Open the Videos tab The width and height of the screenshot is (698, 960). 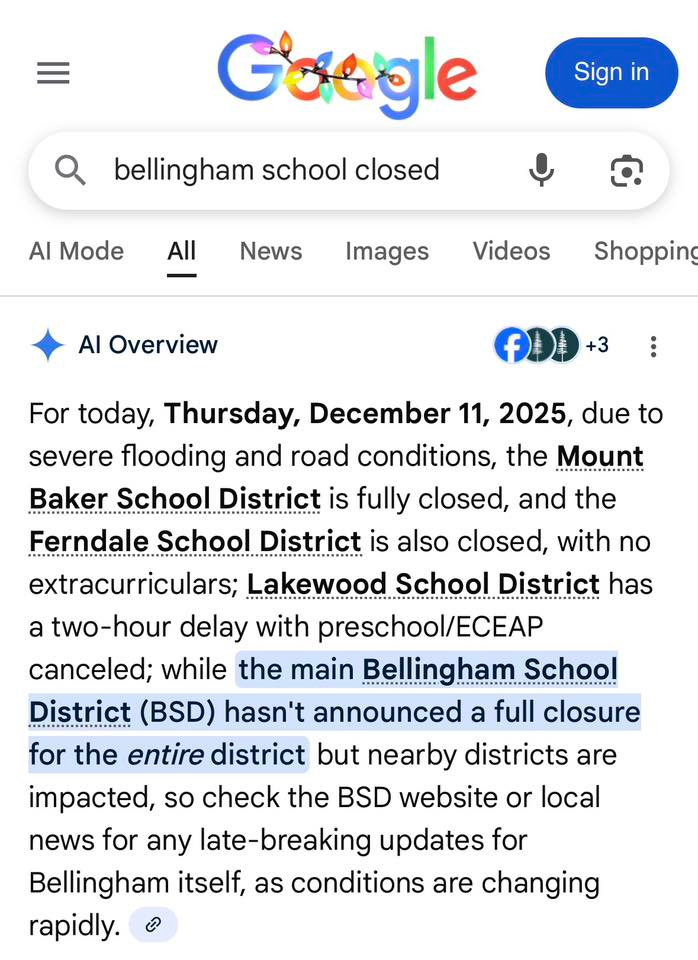click(x=511, y=251)
